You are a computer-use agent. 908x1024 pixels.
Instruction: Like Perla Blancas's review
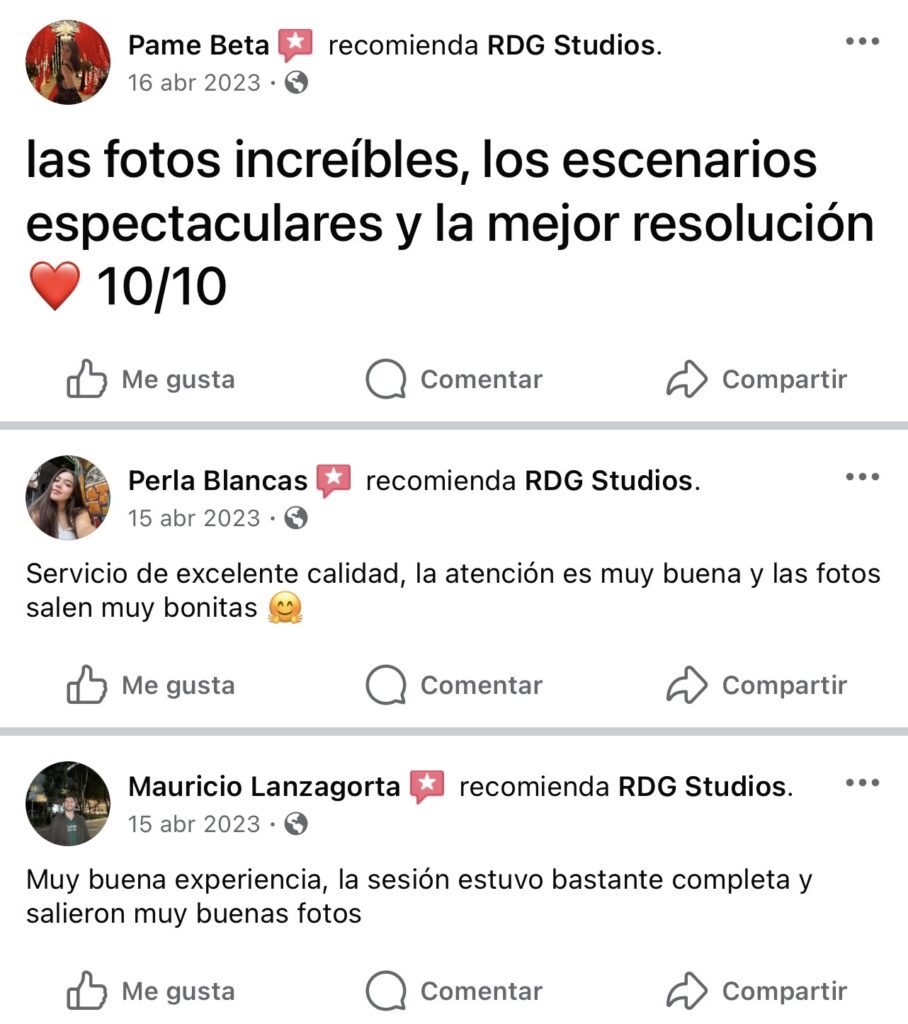pos(151,686)
